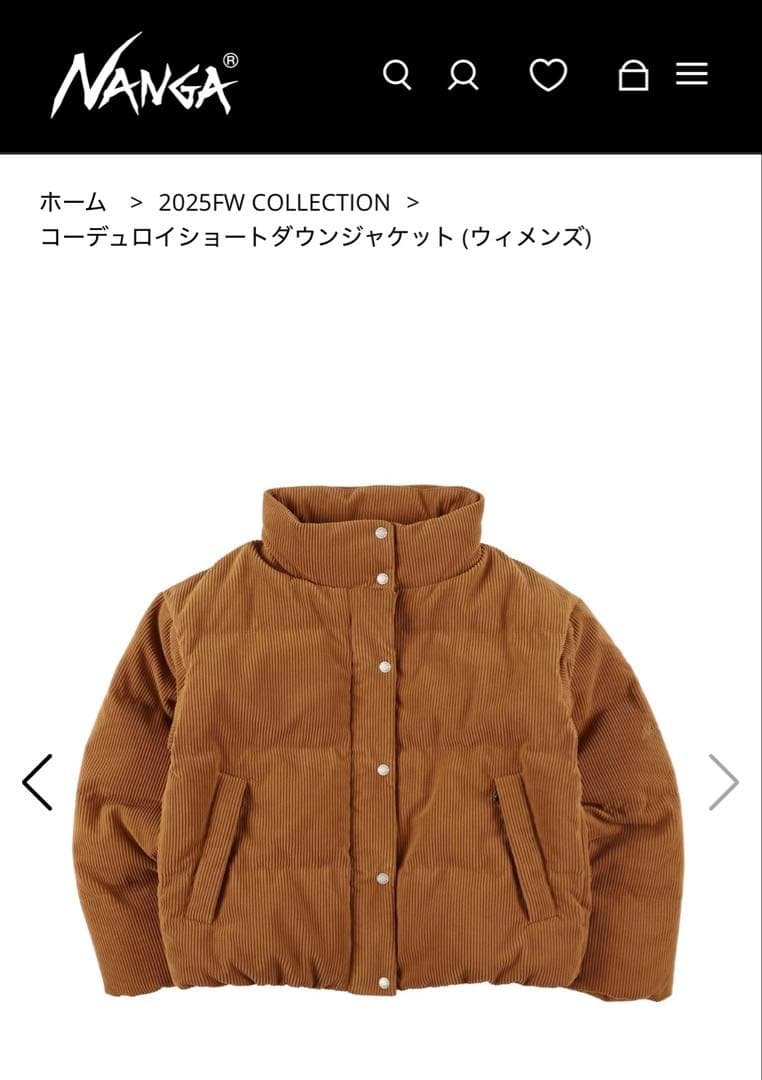Open the 2025FW COLLECTION breadcrumb link
The image size is (762, 1080).
pos(270,200)
